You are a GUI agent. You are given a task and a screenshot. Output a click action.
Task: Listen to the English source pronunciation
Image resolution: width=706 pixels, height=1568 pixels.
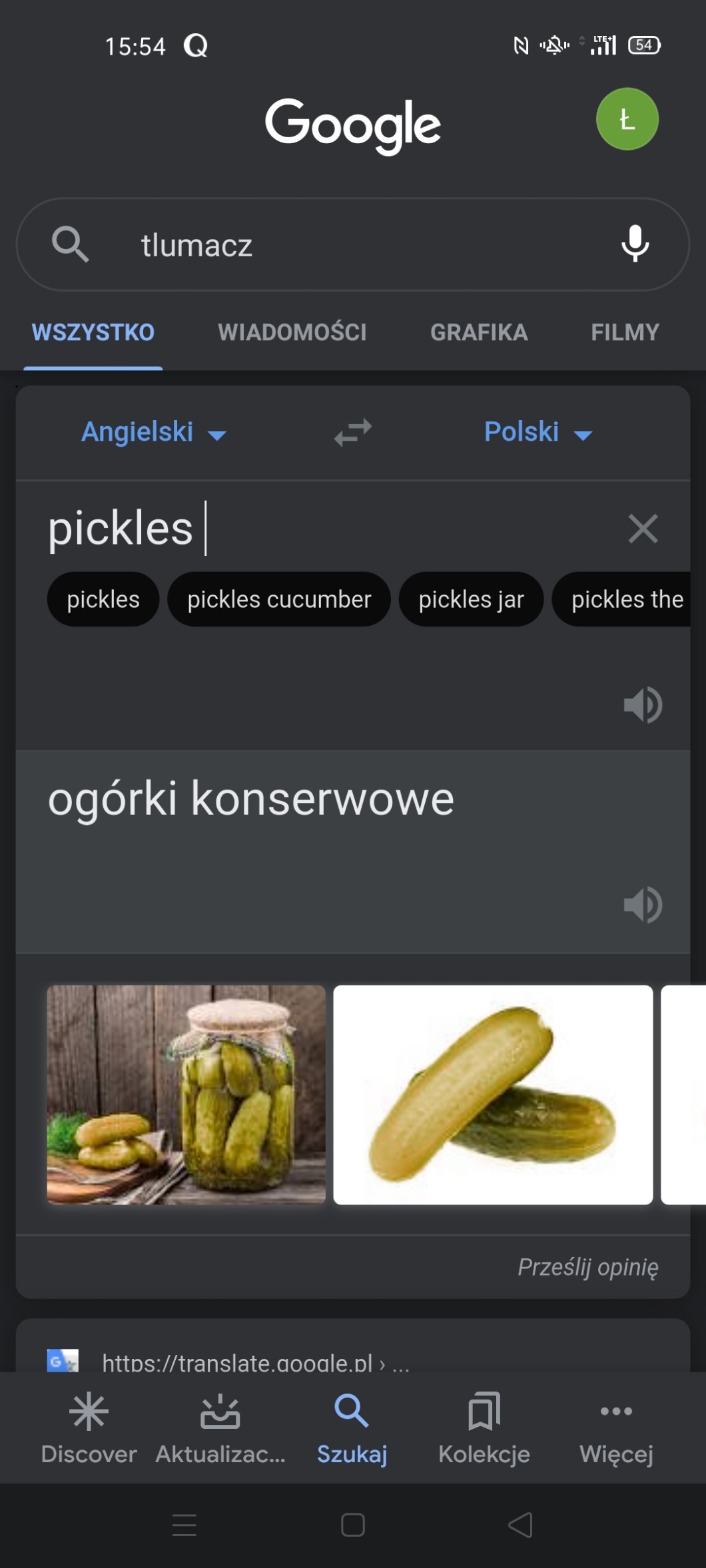(642, 704)
